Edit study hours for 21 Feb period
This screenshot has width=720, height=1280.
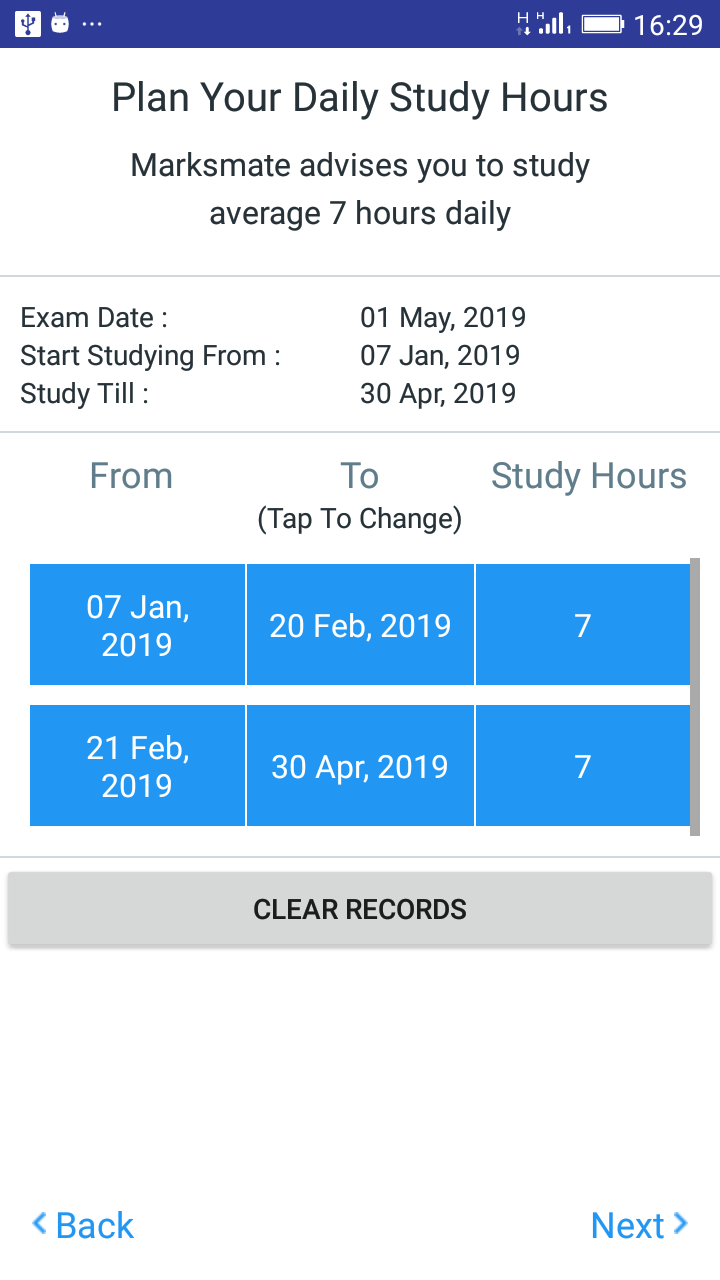coord(583,766)
